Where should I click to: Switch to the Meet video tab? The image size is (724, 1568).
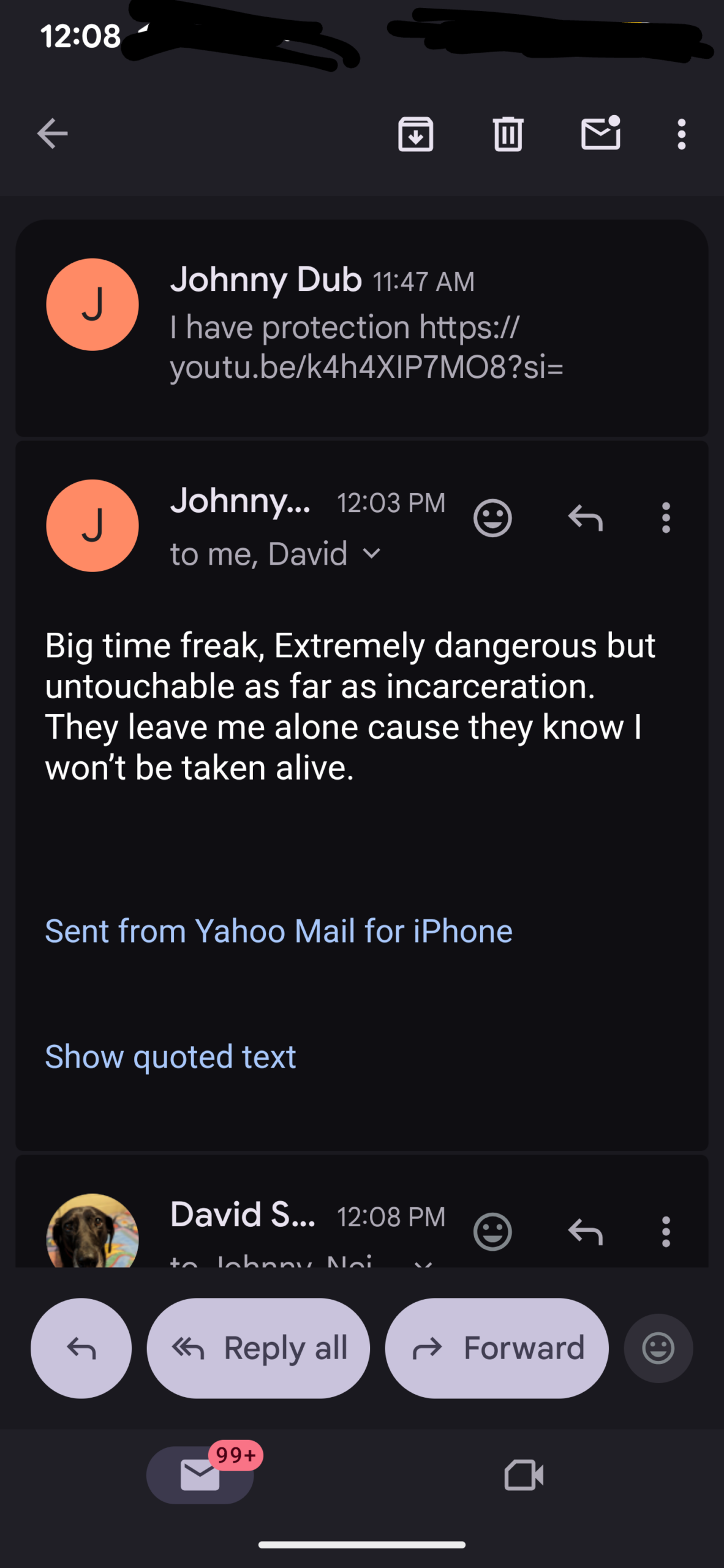(524, 1475)
